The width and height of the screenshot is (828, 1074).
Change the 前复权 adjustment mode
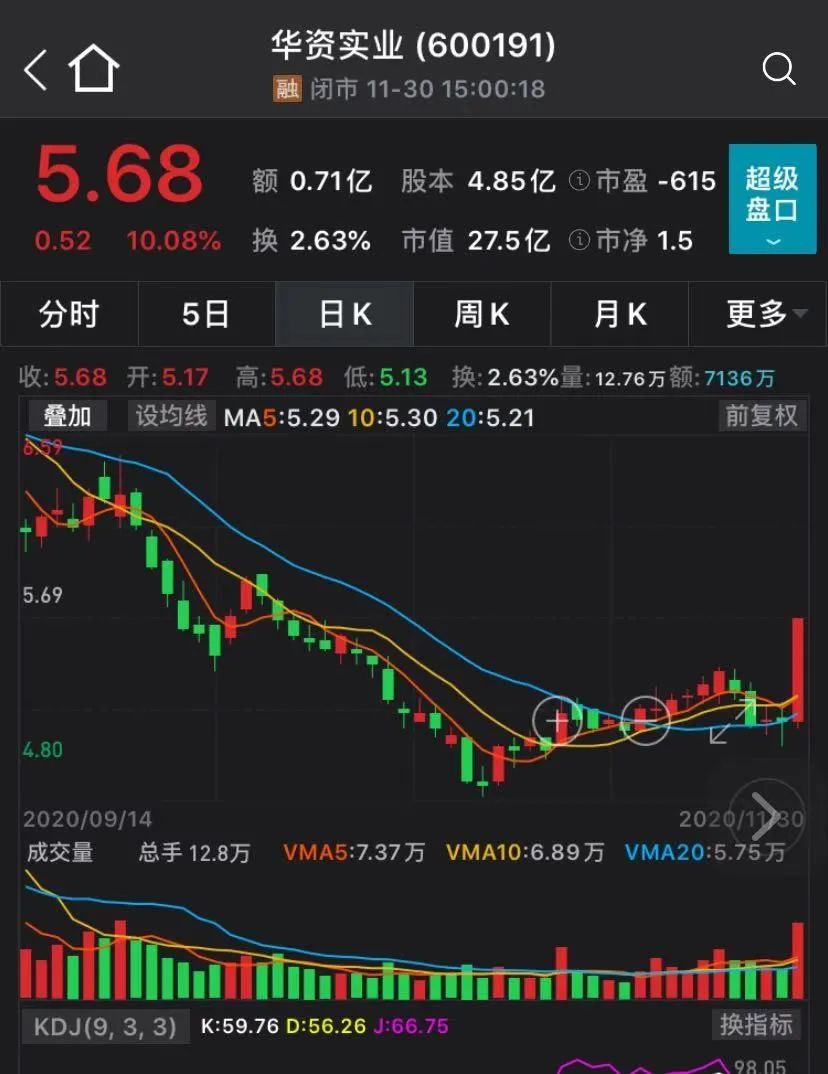pyautogui.click(x=762, y=416)
